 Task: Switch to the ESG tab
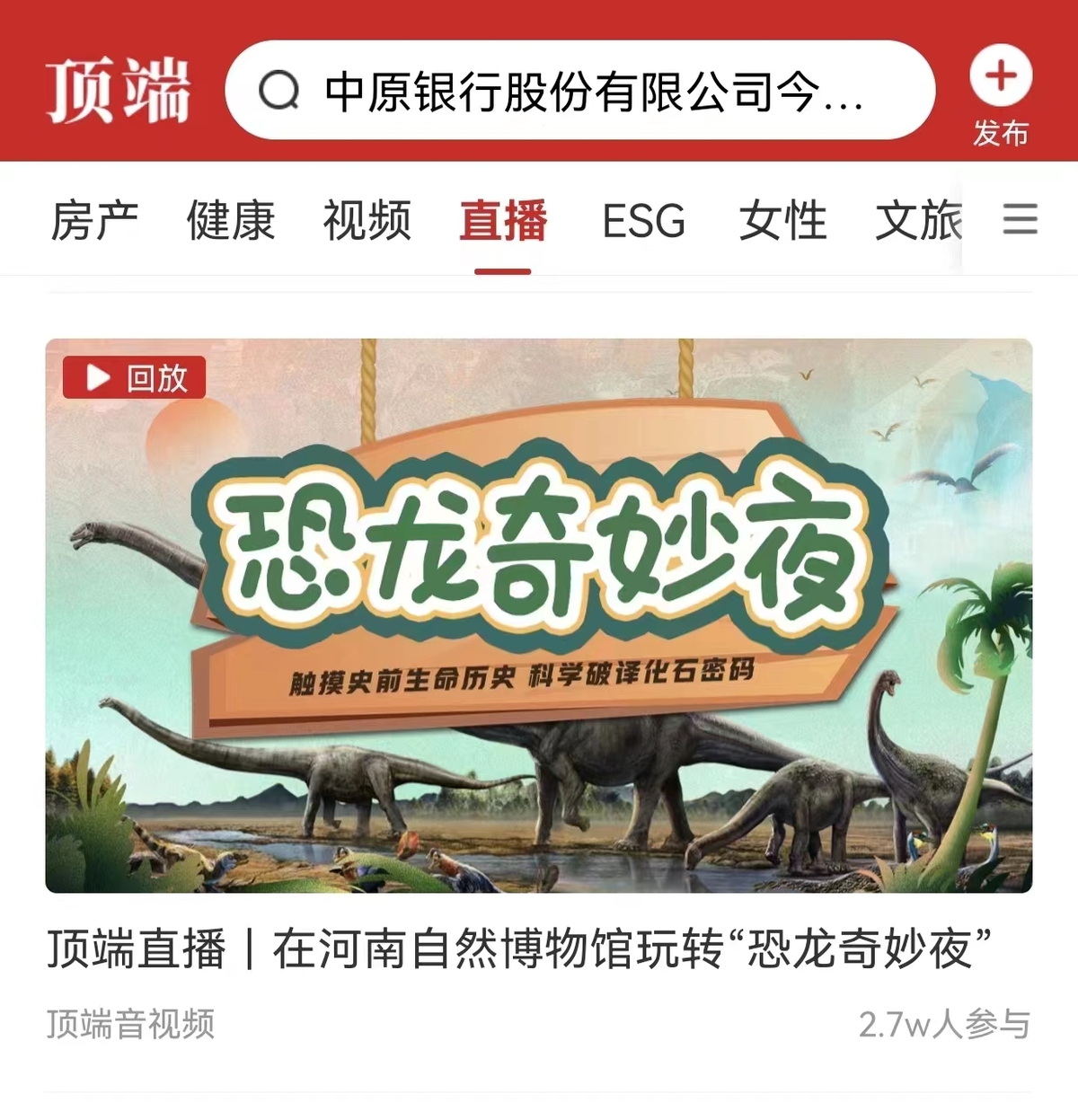tap(643, 221)
